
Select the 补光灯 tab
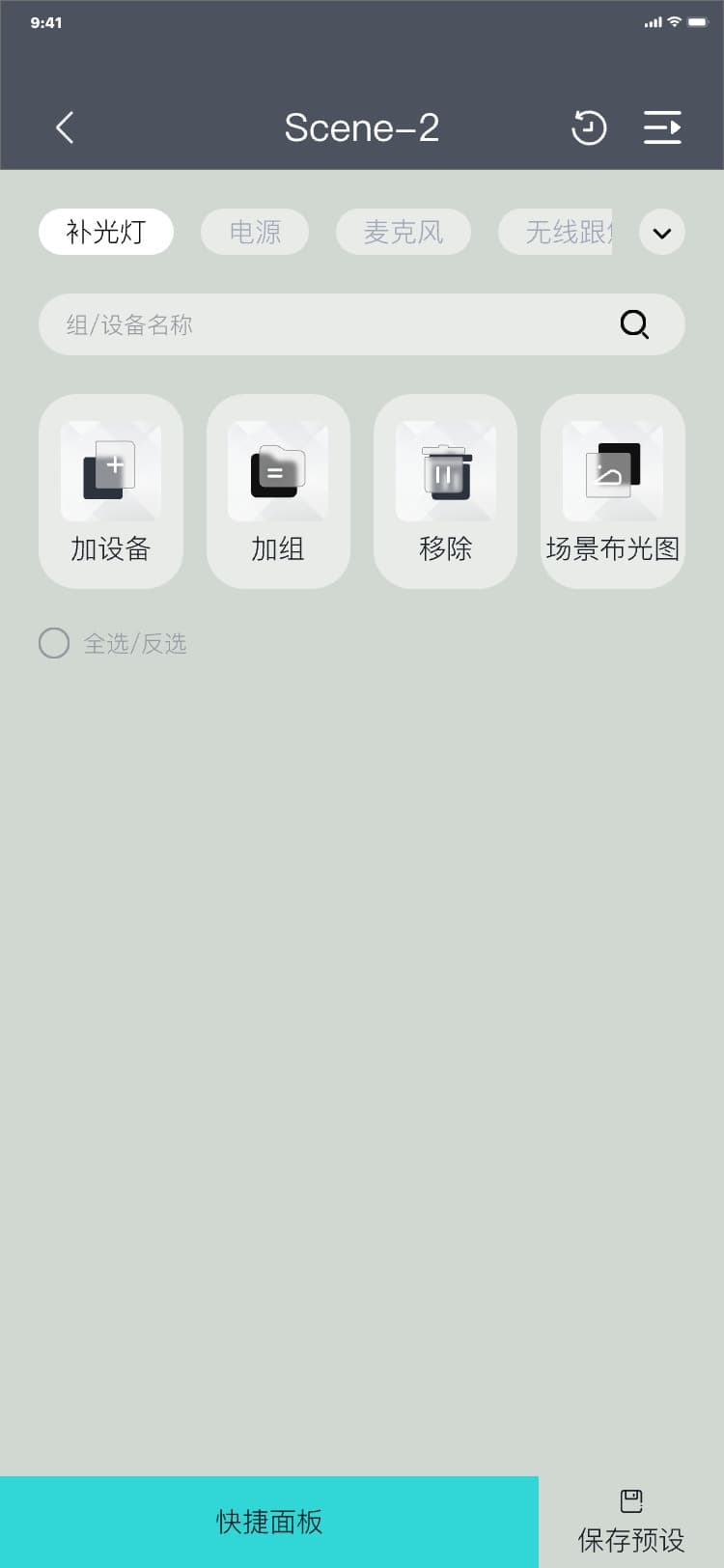(x=106, y=232)
